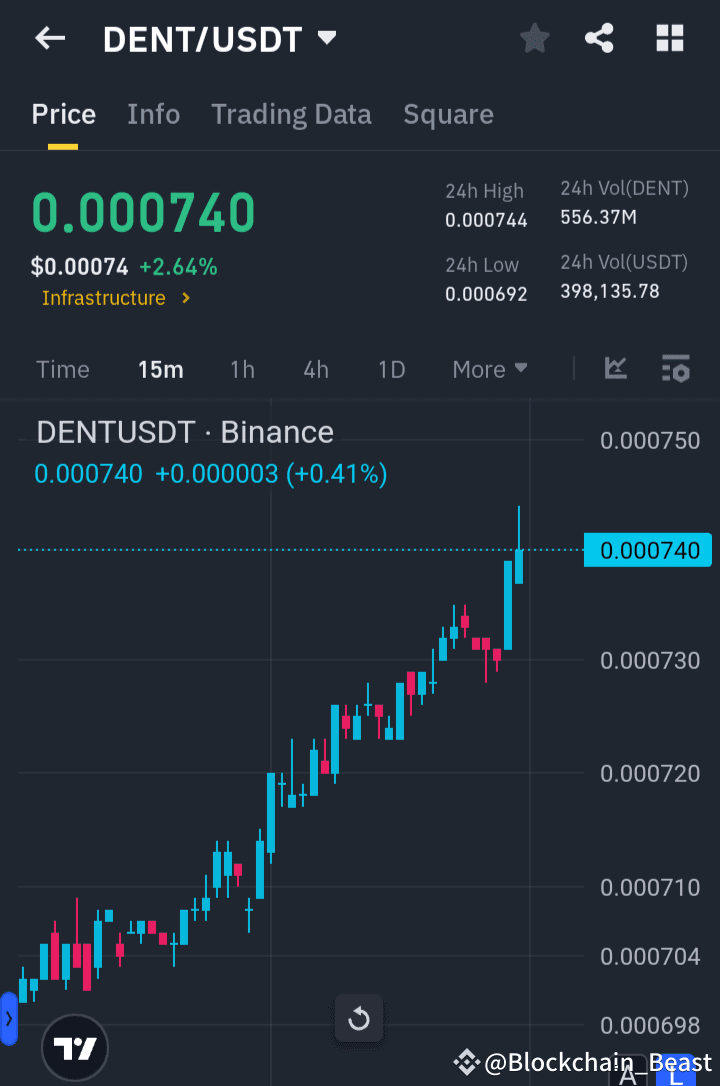The width and height of the screenshot is (720, 1086).
Task: Open chart settings via gear icon
Action: [x=676, y=369]
